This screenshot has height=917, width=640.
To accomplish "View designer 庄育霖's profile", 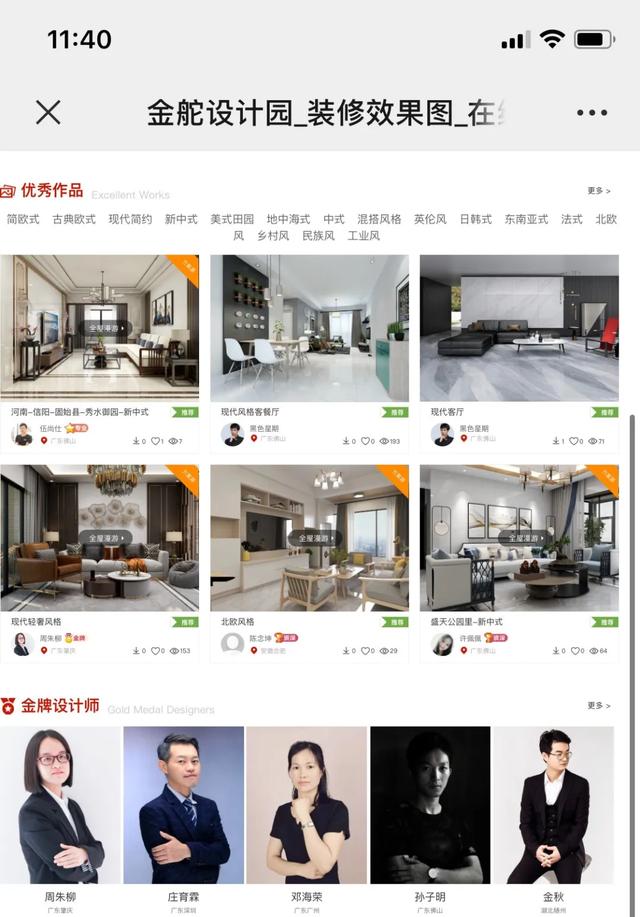I will [184, 805].
